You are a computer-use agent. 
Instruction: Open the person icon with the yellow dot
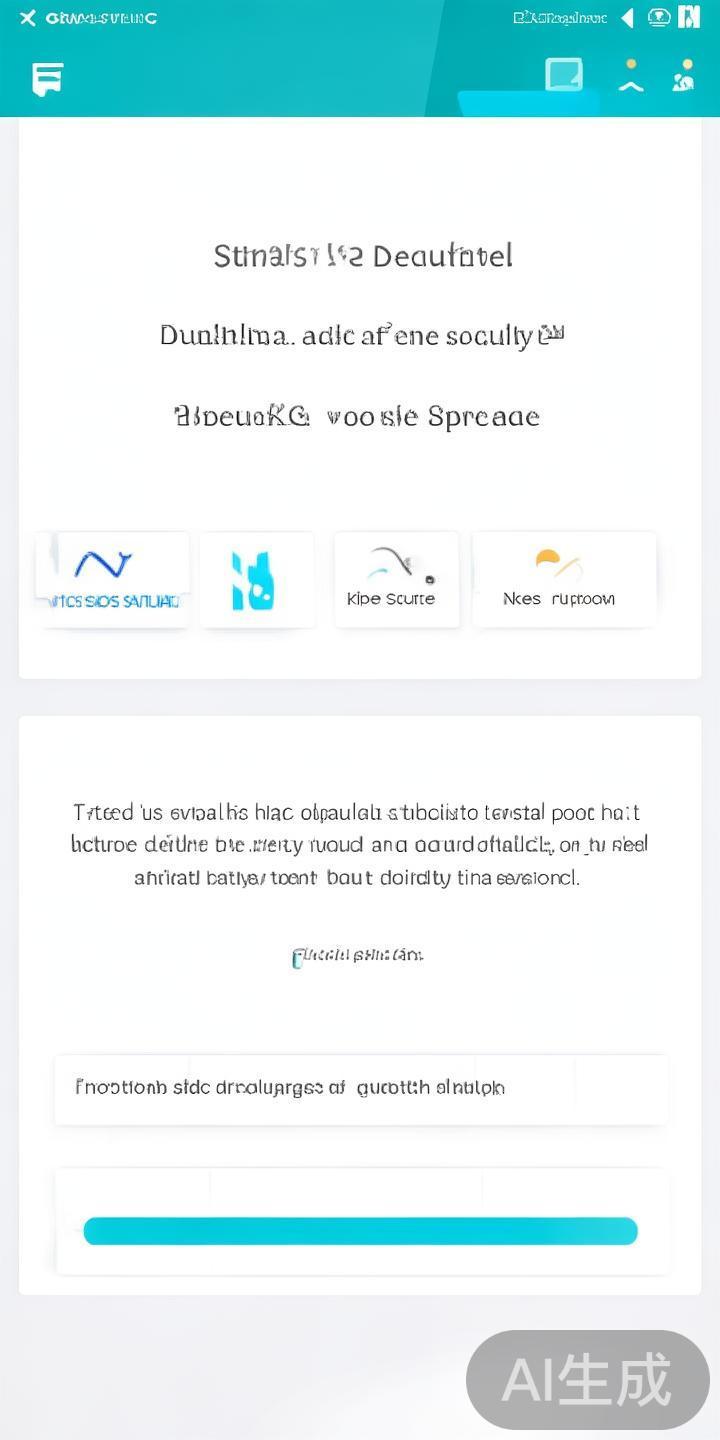(x=630, y=77)
